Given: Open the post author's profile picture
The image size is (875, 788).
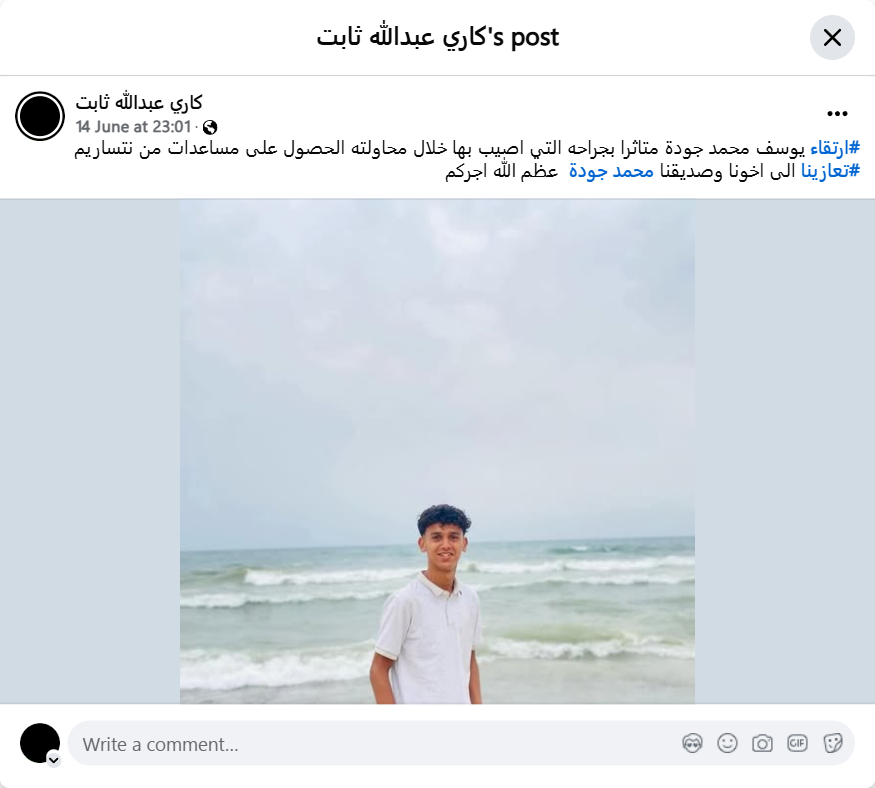Looking at the screenshot, I should (x=40, y=116).
